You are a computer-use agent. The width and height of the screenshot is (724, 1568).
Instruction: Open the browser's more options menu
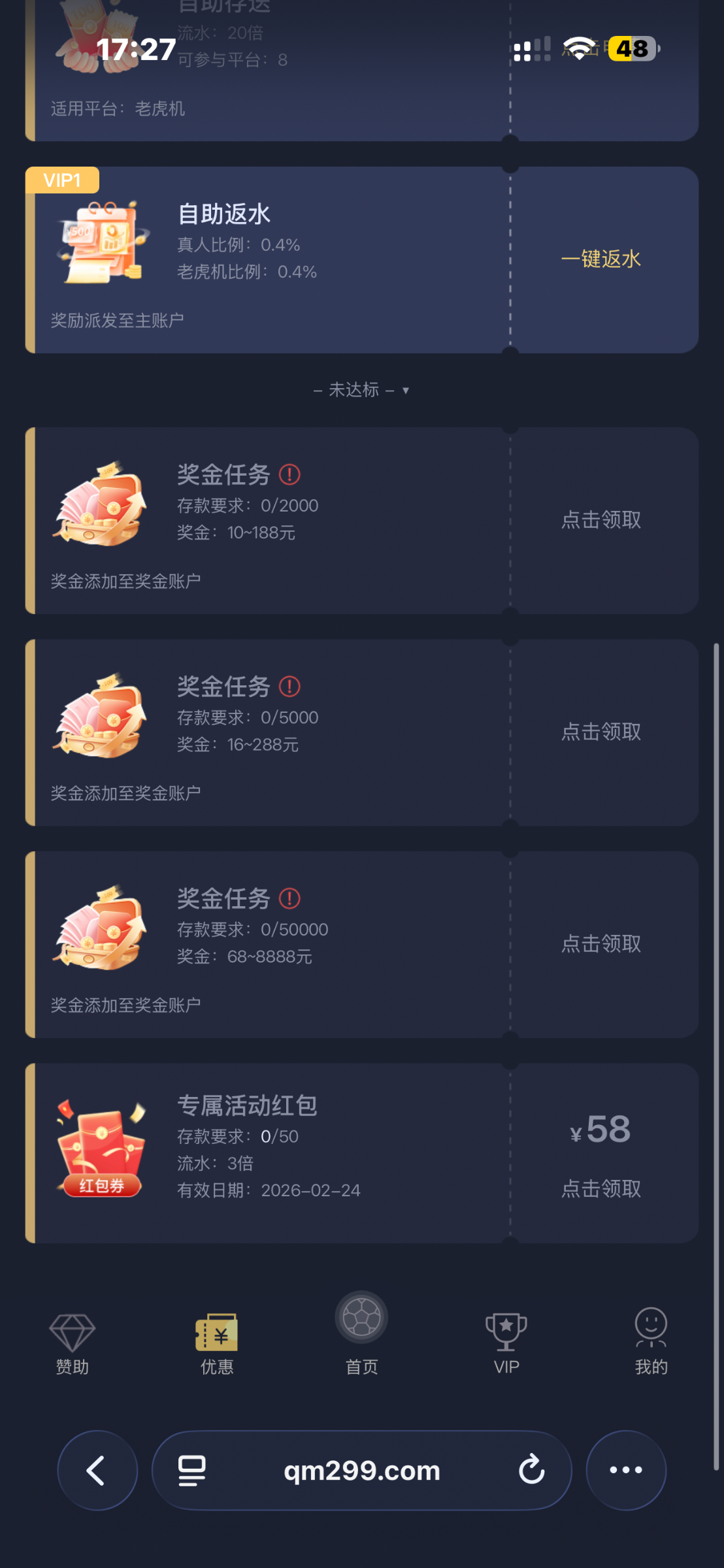pos(625,1471)
